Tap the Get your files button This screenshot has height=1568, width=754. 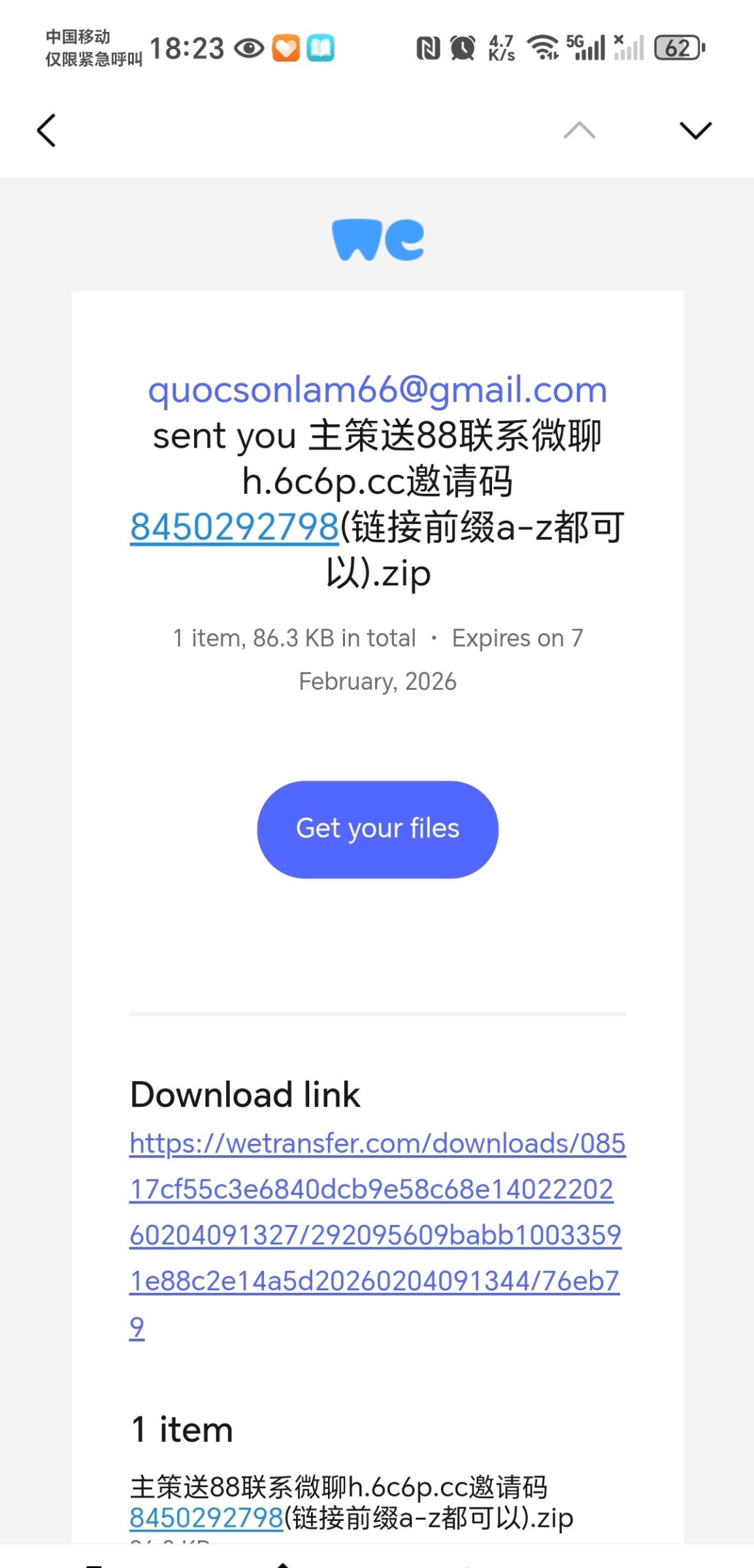coord(378,829)
